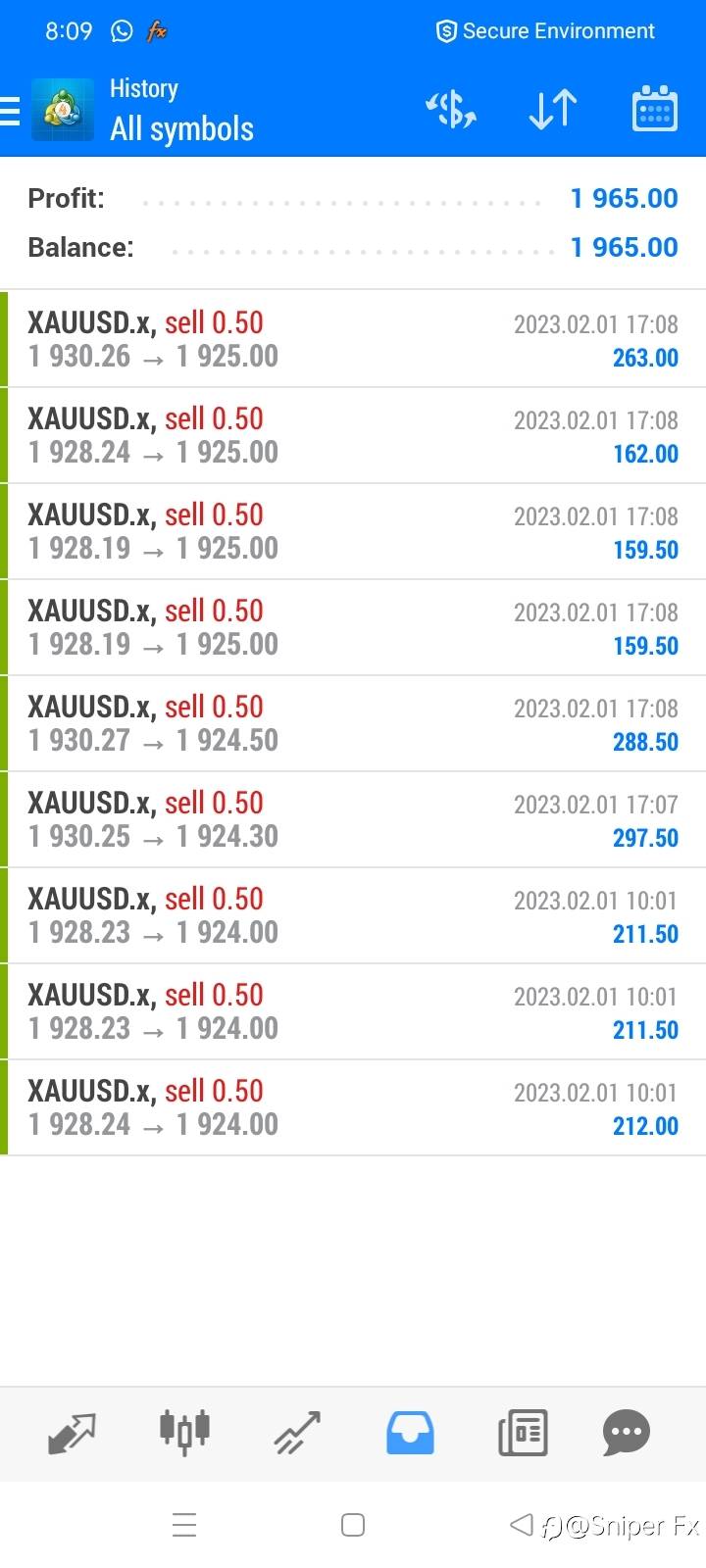Pick a date range with the calendar
This screenshot has height=1568, width=706.
point(654,109)
